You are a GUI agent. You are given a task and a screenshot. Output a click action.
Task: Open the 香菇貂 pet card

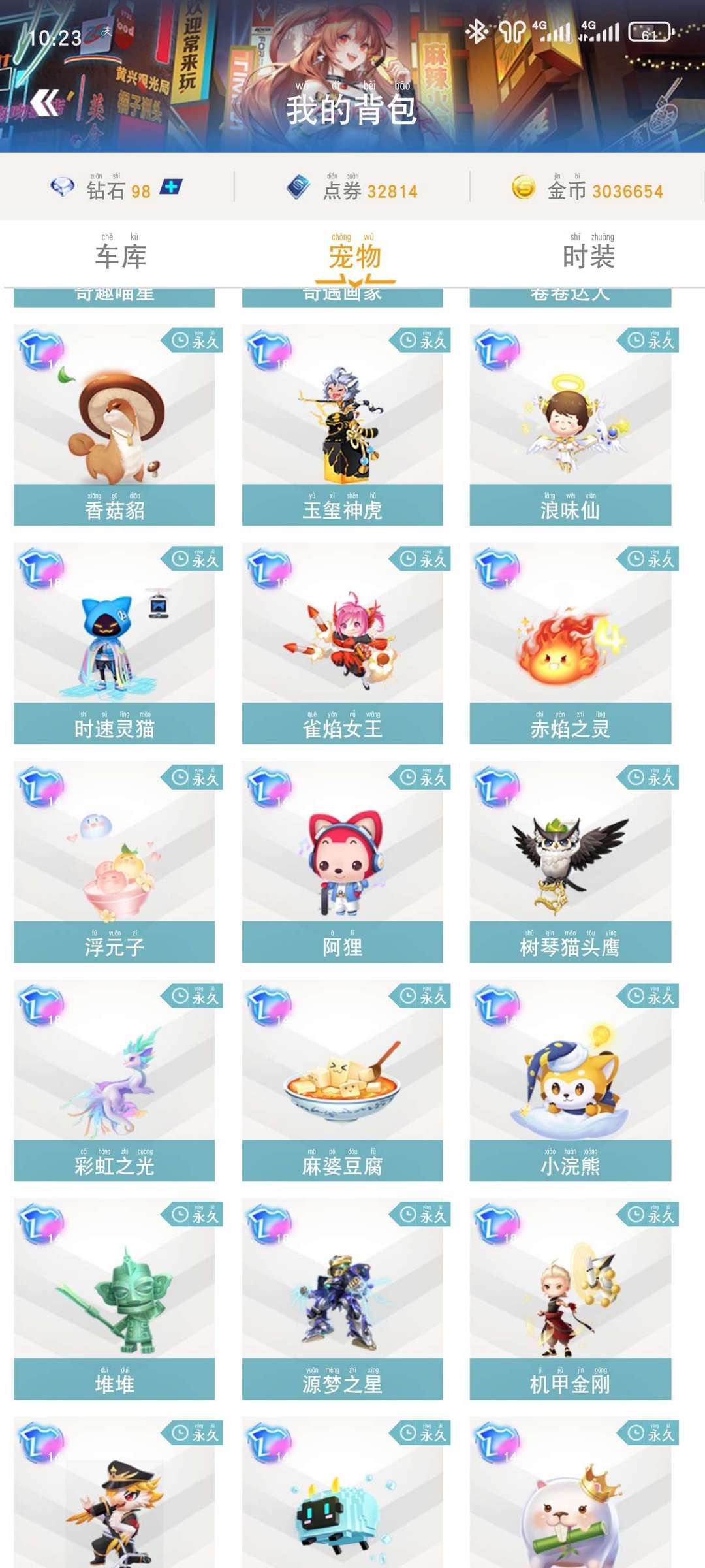(114, 424)
